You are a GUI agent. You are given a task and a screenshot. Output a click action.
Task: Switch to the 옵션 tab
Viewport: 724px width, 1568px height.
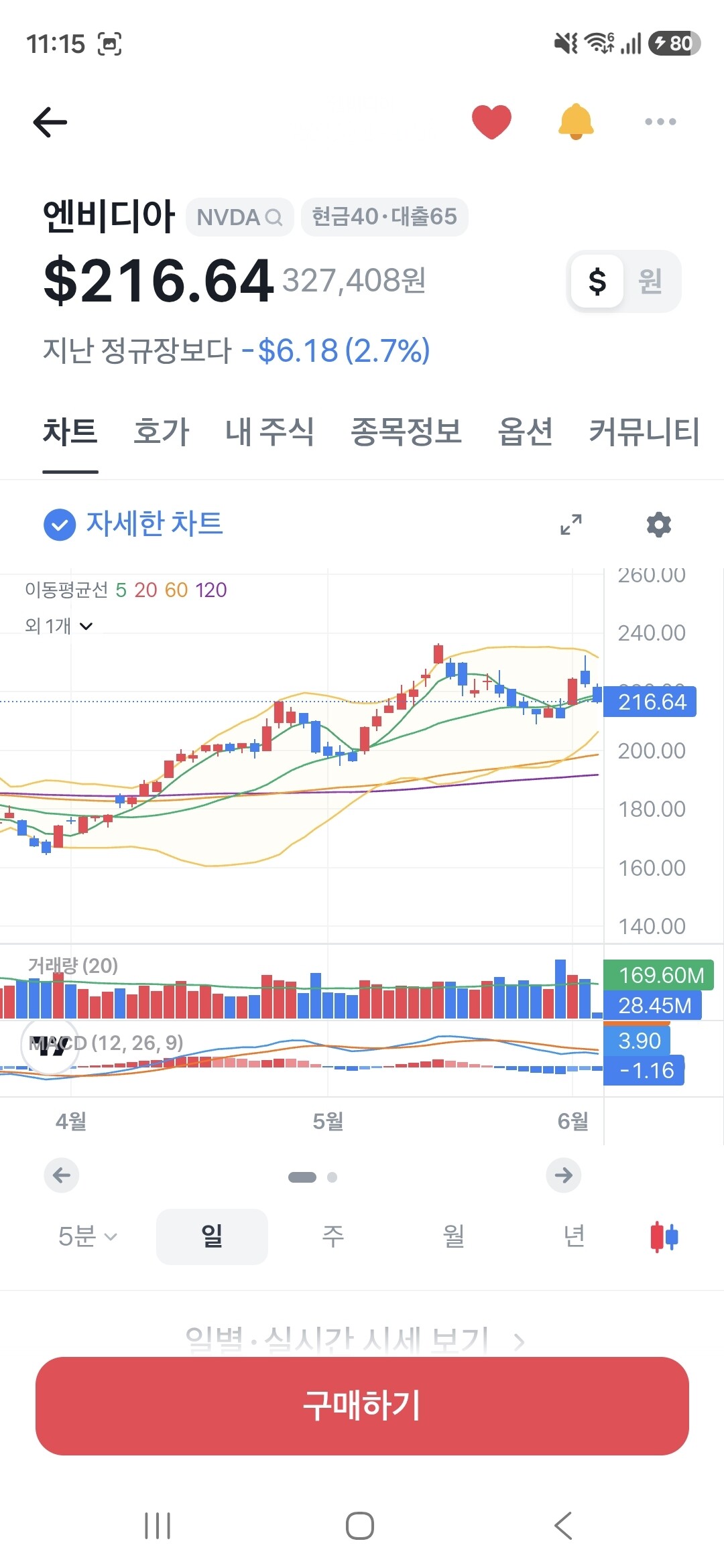[525, 432]
